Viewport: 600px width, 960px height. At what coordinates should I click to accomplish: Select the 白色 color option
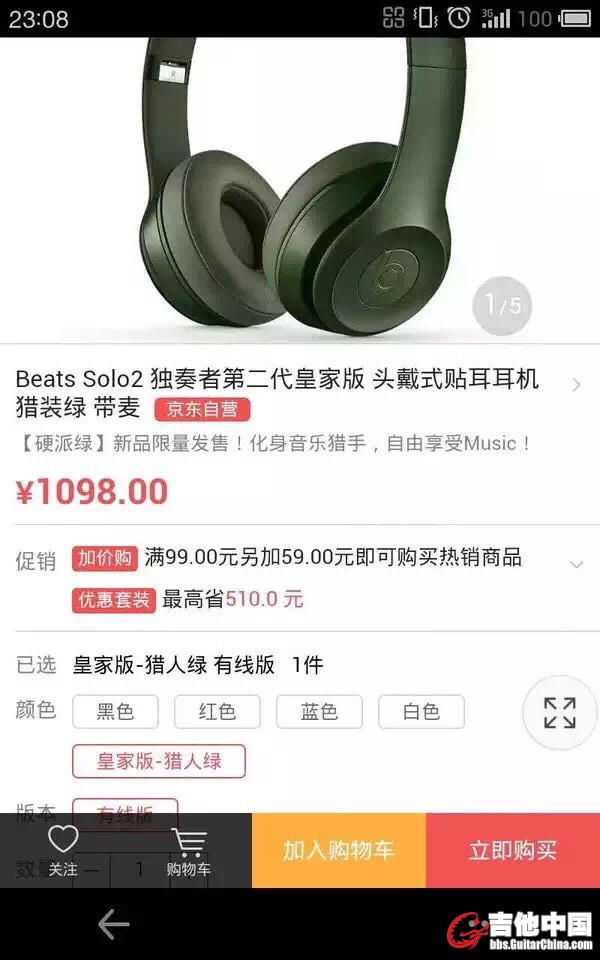421,712
